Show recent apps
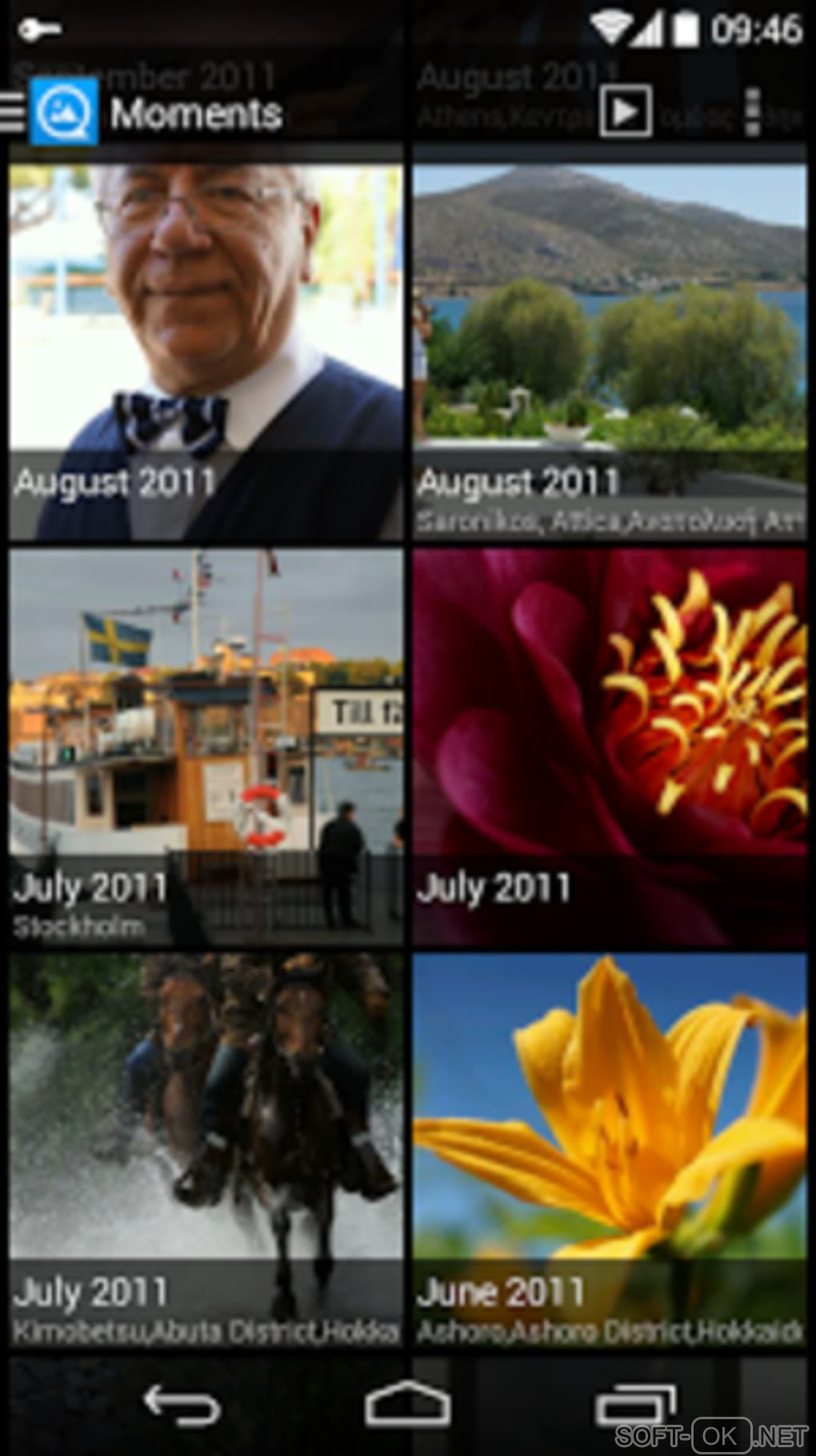The width and height of the screenshot is (816, 1456). click(x=636, y=1405)
